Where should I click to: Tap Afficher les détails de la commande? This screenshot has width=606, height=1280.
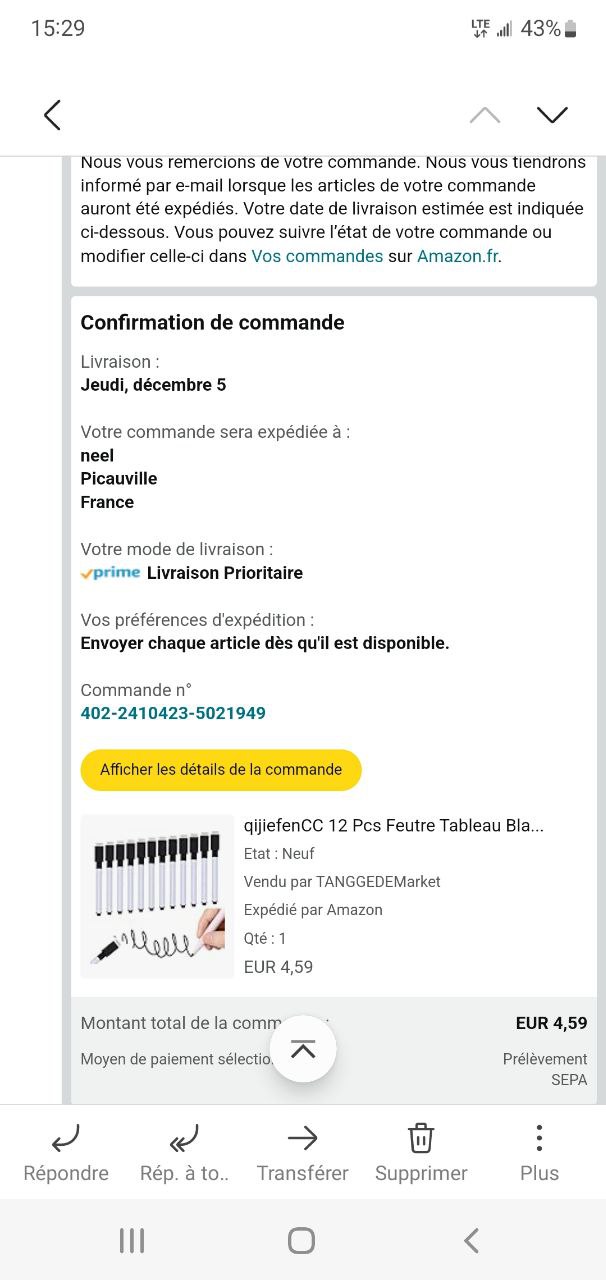coord(221,770)
